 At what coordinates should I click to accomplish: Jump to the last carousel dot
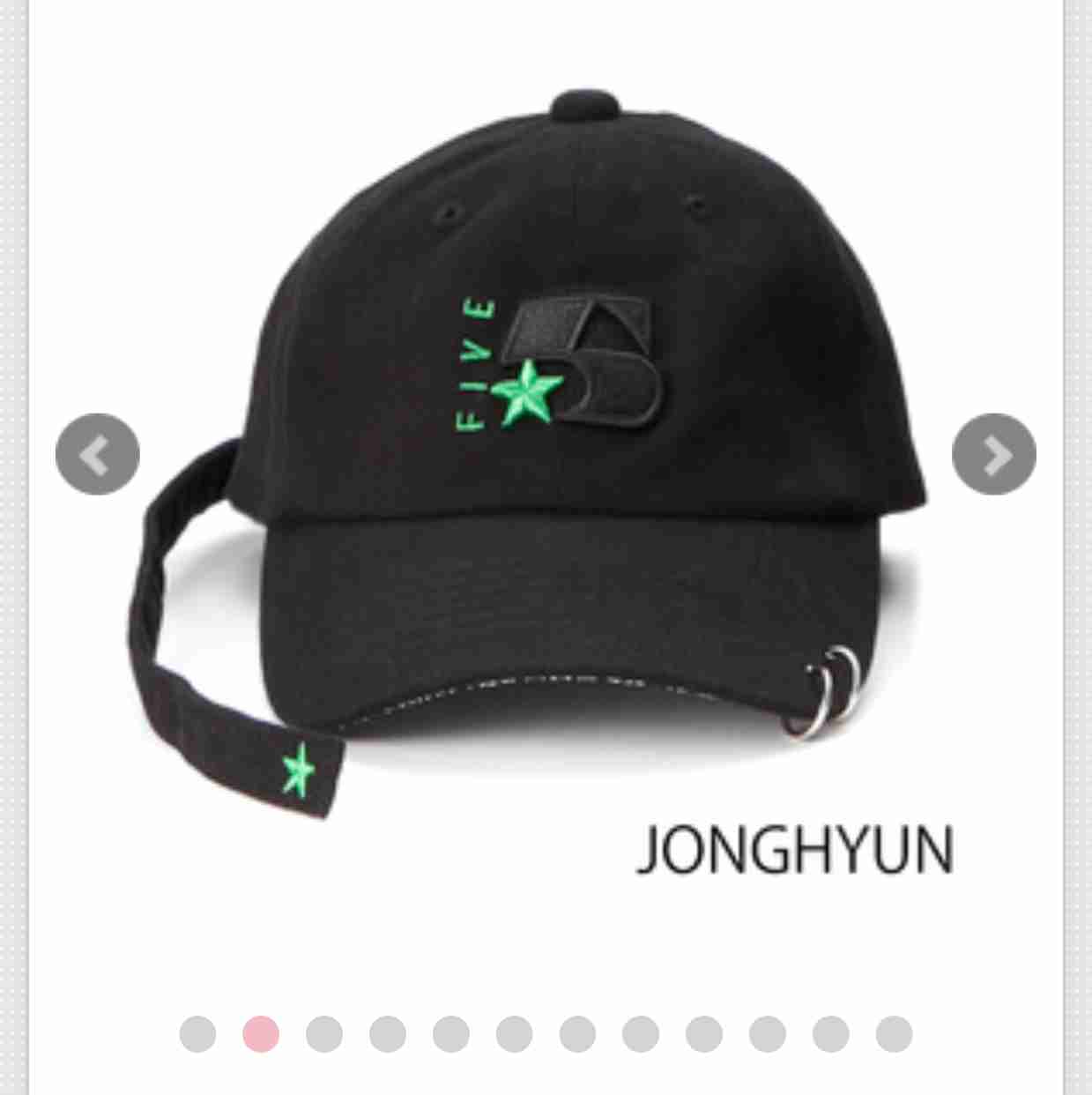click(x=894, y=1033)
